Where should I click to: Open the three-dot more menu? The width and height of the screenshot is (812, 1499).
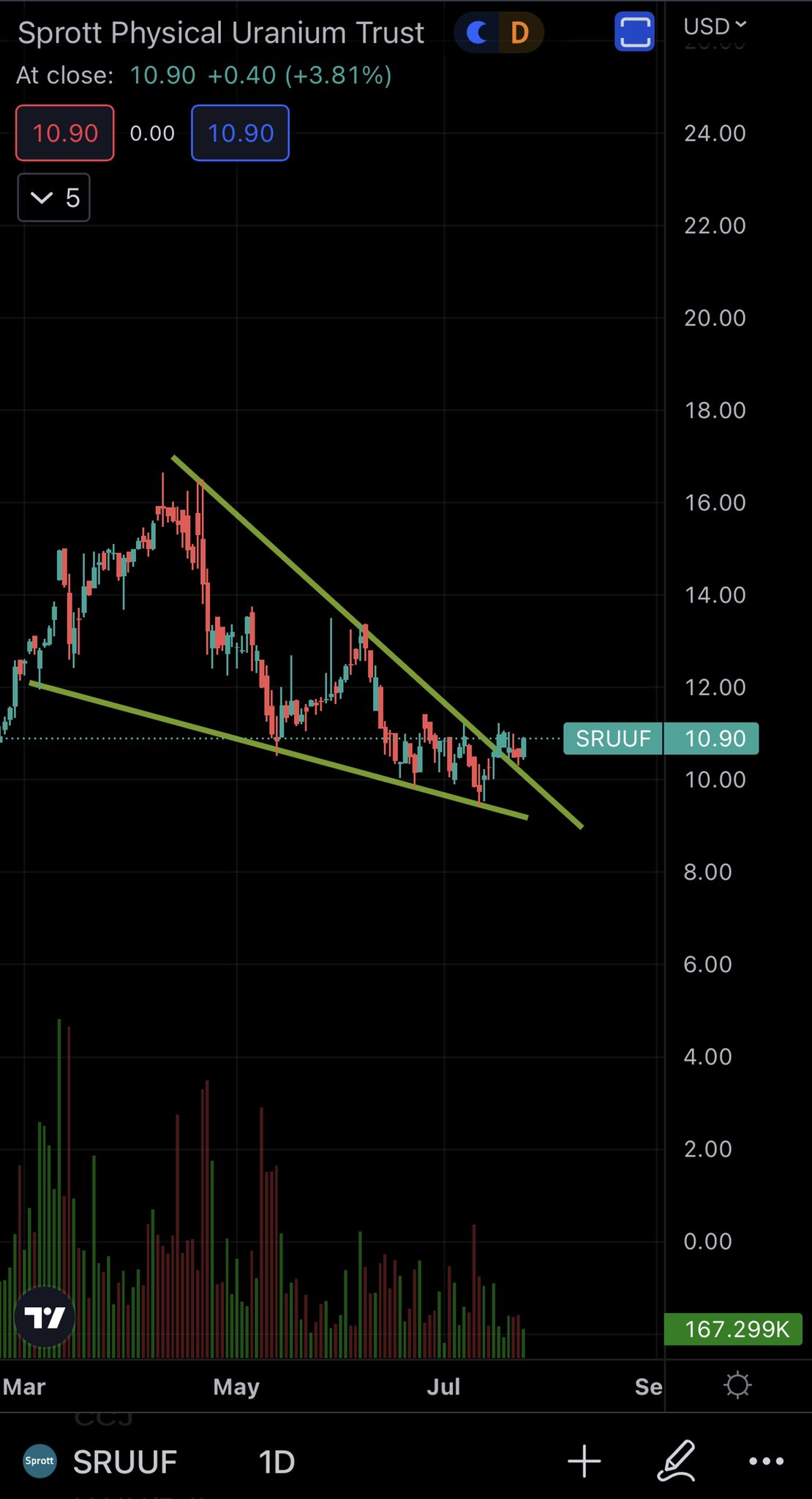click(766, 1462)
